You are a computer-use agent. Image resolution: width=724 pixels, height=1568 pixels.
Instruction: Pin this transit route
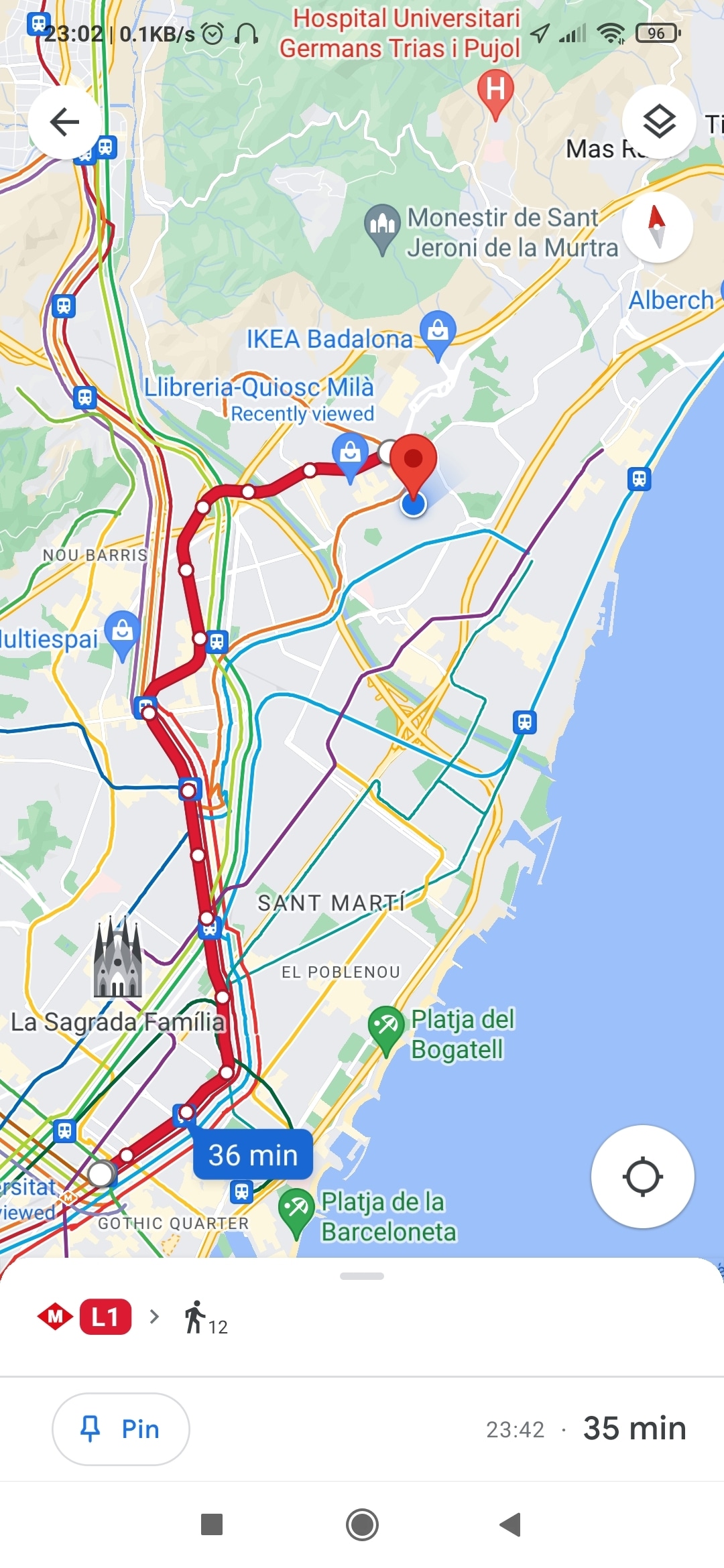coord(121,1429)
